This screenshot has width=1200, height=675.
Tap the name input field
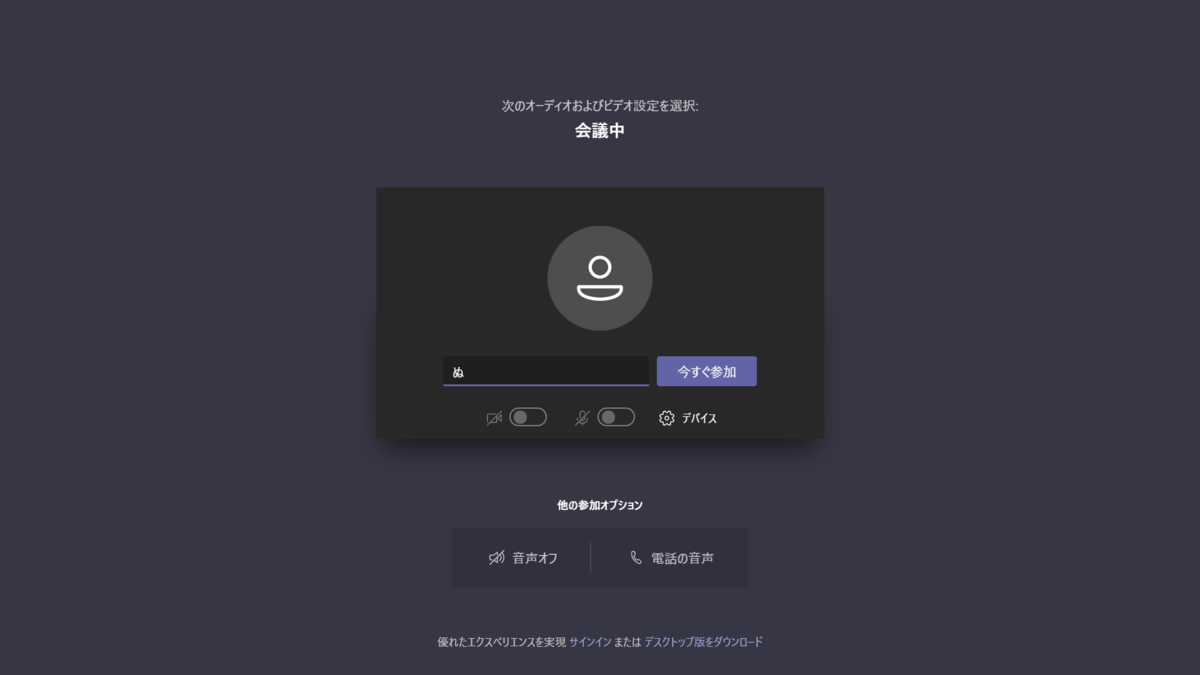[x=546, y=371]
